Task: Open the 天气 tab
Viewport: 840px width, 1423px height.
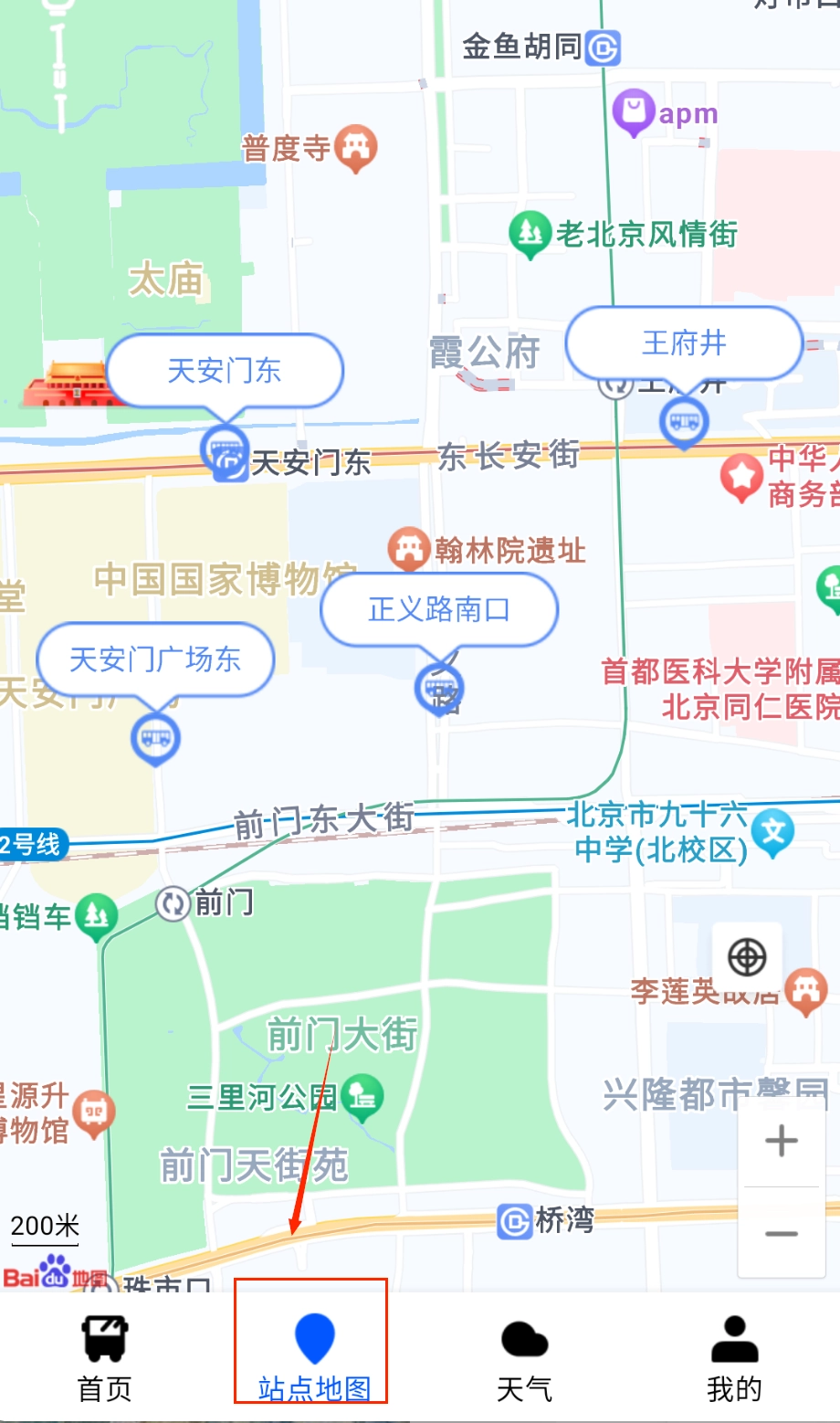Action: click(524, 1358)
